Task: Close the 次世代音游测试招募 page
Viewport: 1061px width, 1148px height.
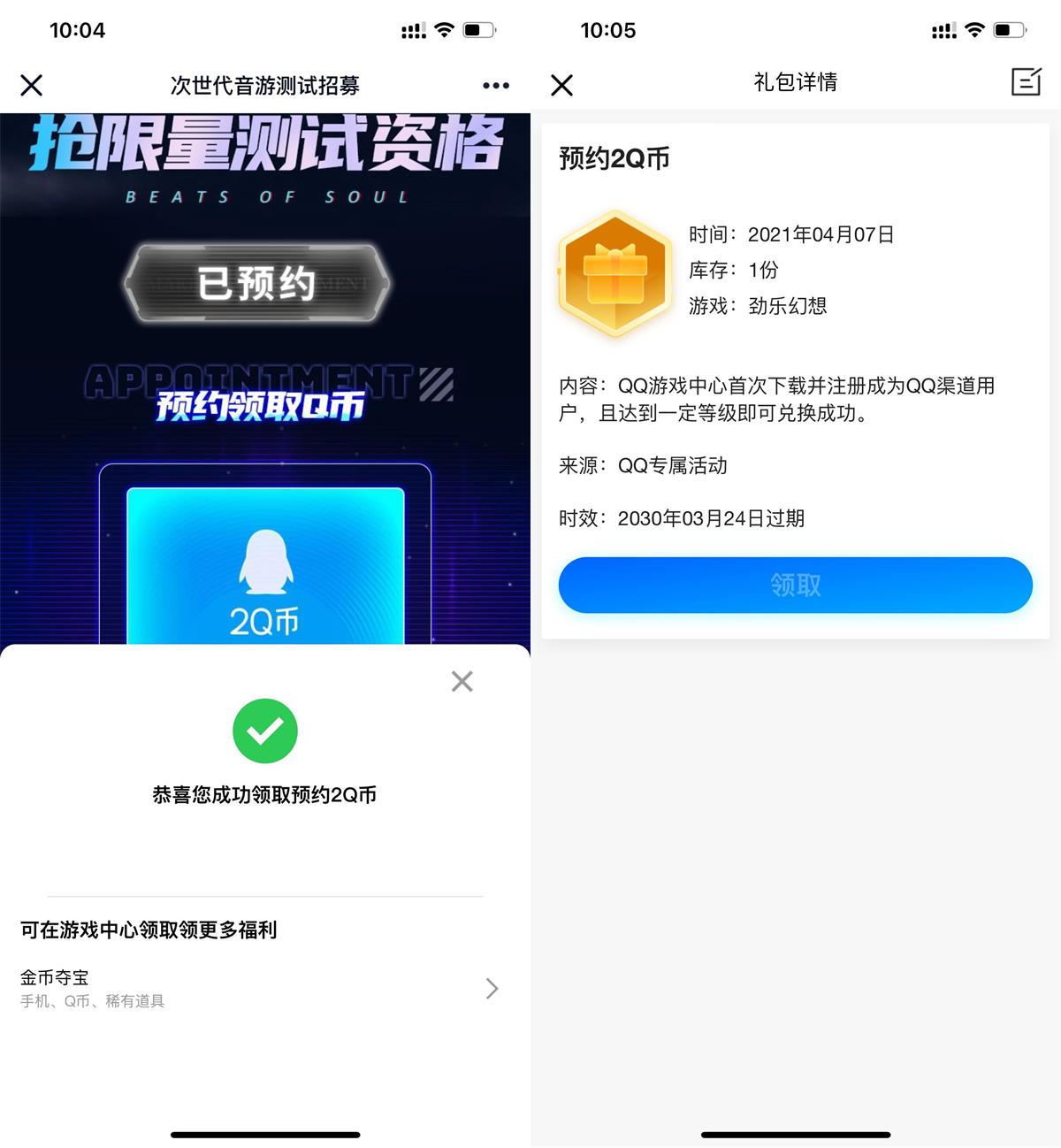Action: 32,85
